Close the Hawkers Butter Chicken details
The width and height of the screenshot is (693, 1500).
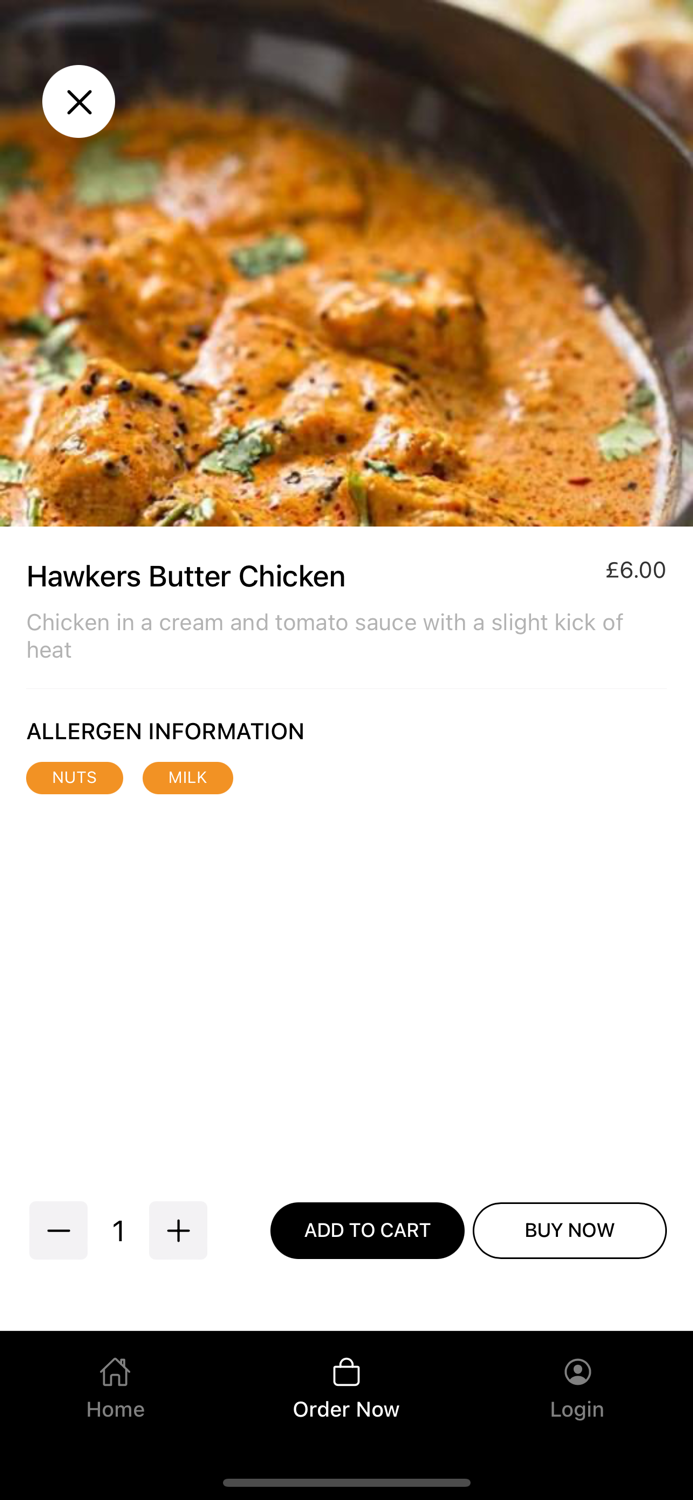79,101
